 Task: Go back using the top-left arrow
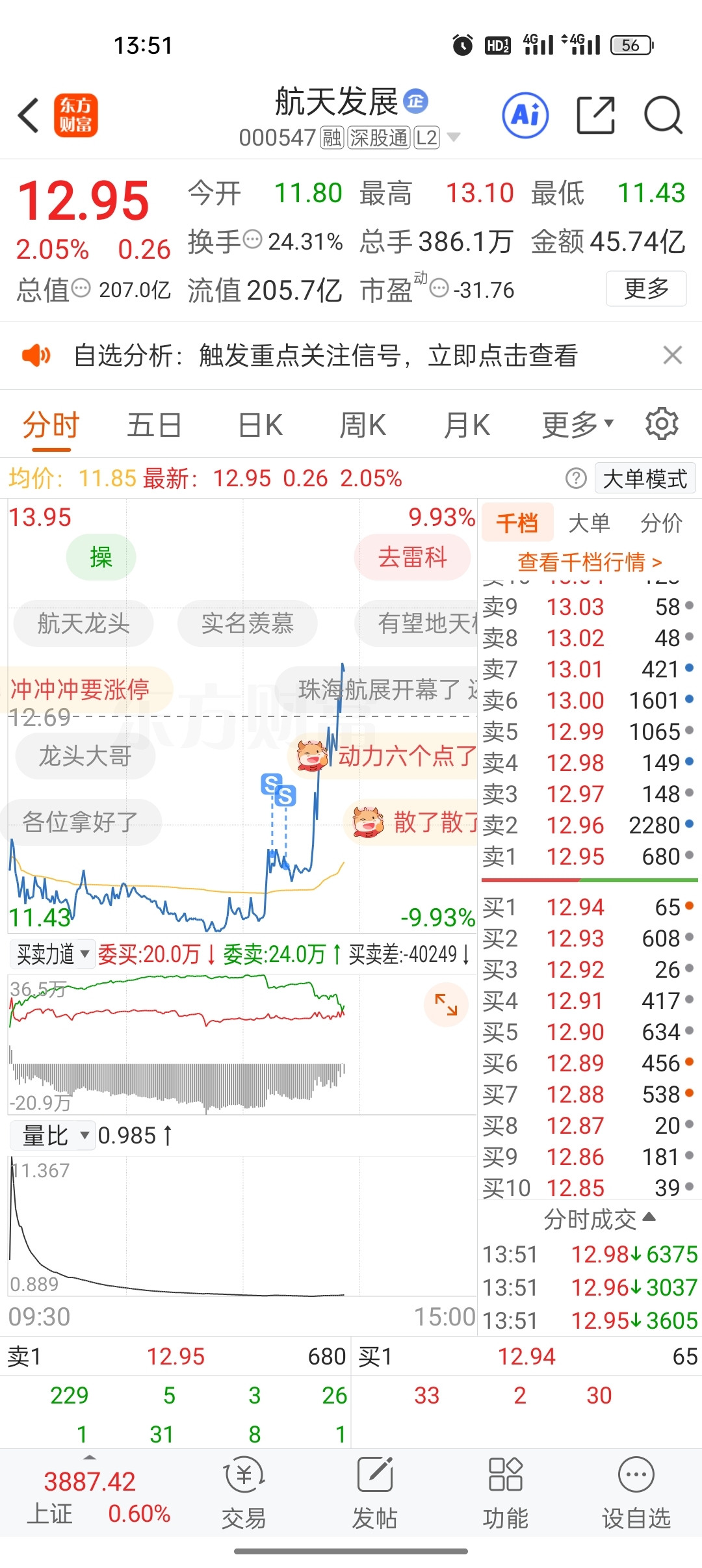coord(29,116)
